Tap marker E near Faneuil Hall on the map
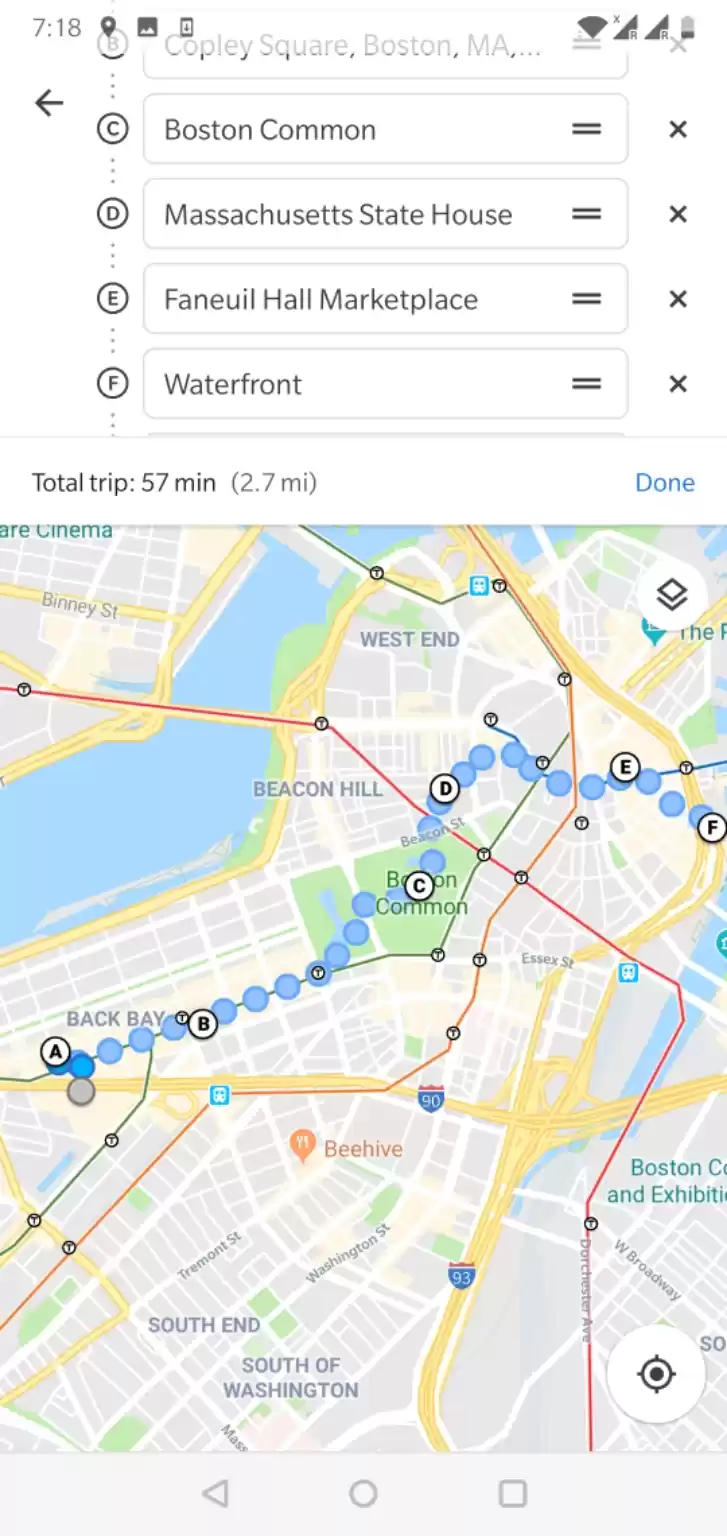Viewport: 727px width, 1536px height. [x=625, y=769]
